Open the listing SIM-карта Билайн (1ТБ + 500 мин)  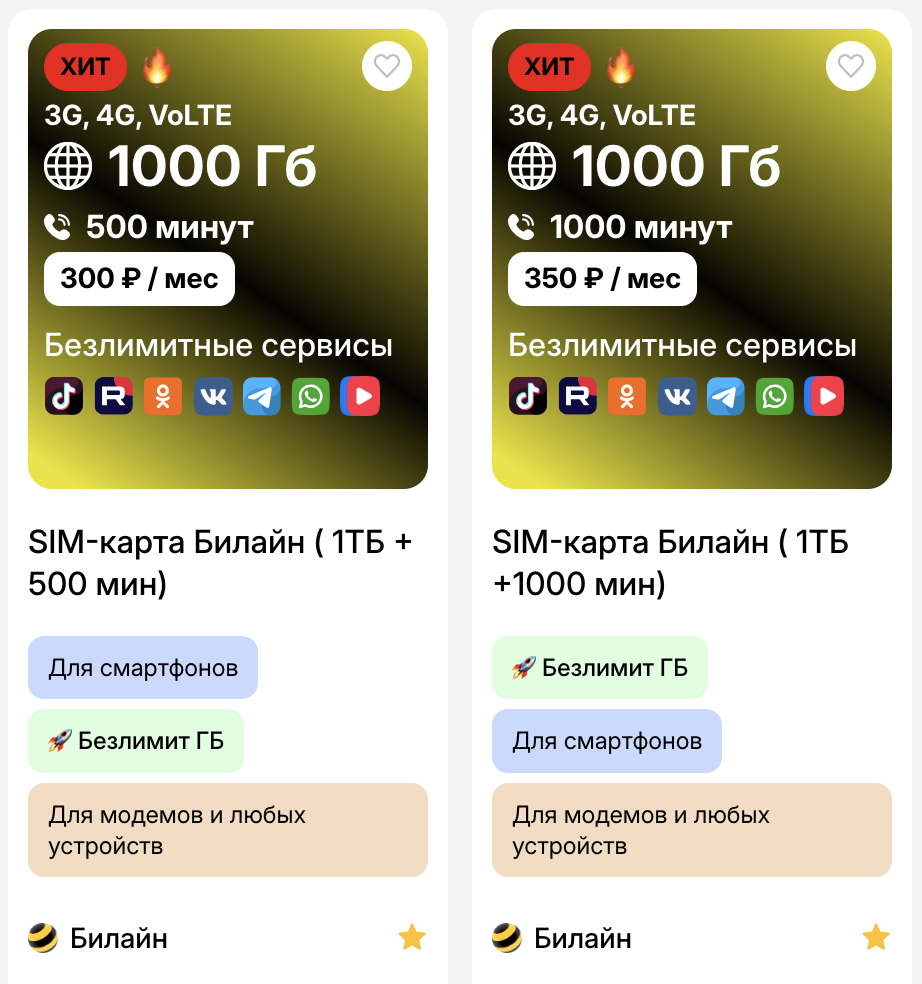click(x=220, y=563)
